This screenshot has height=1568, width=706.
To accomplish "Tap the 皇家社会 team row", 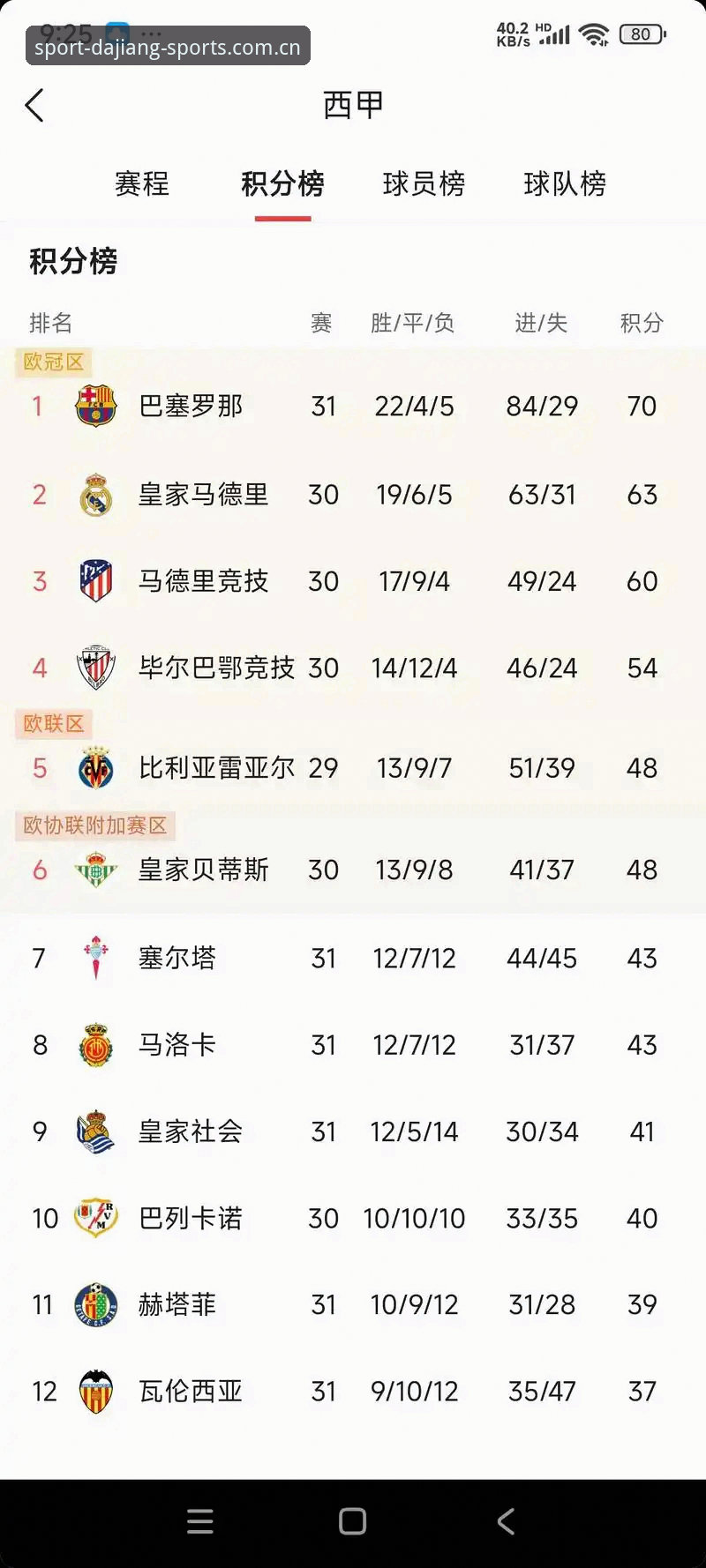I will pos(353,1131).
